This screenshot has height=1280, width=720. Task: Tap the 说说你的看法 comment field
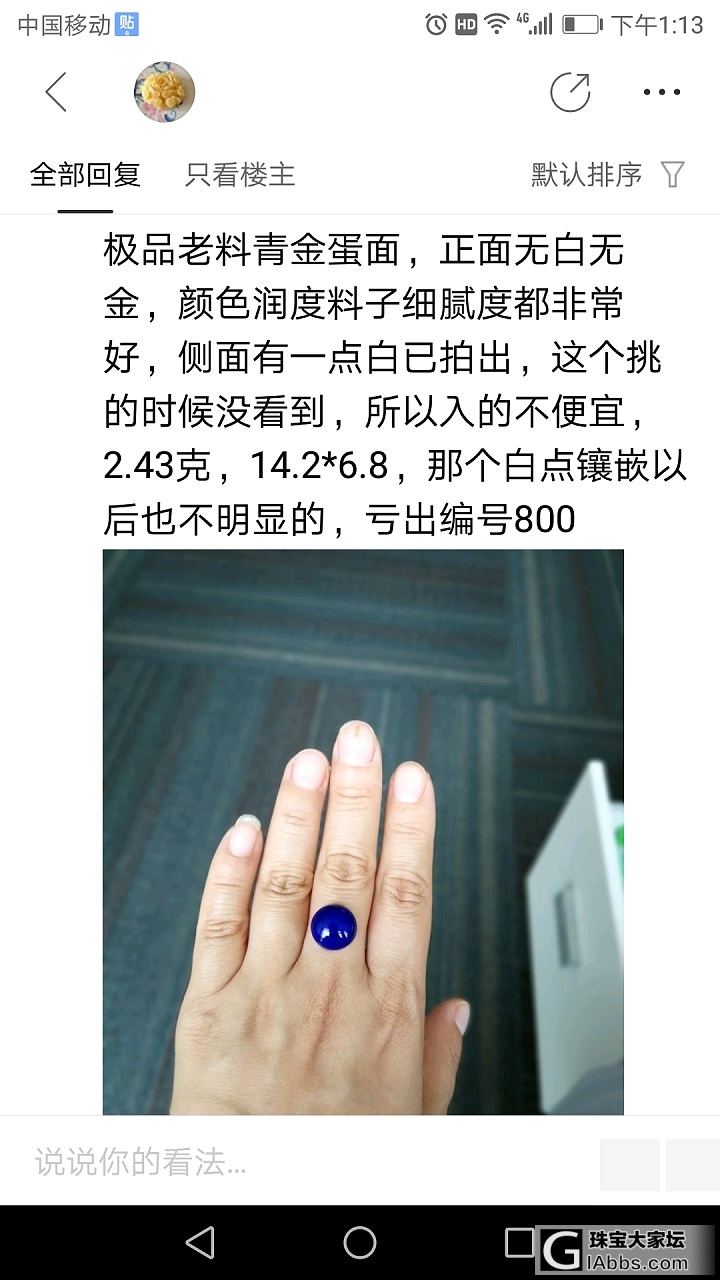click(x=300, y=1163)
